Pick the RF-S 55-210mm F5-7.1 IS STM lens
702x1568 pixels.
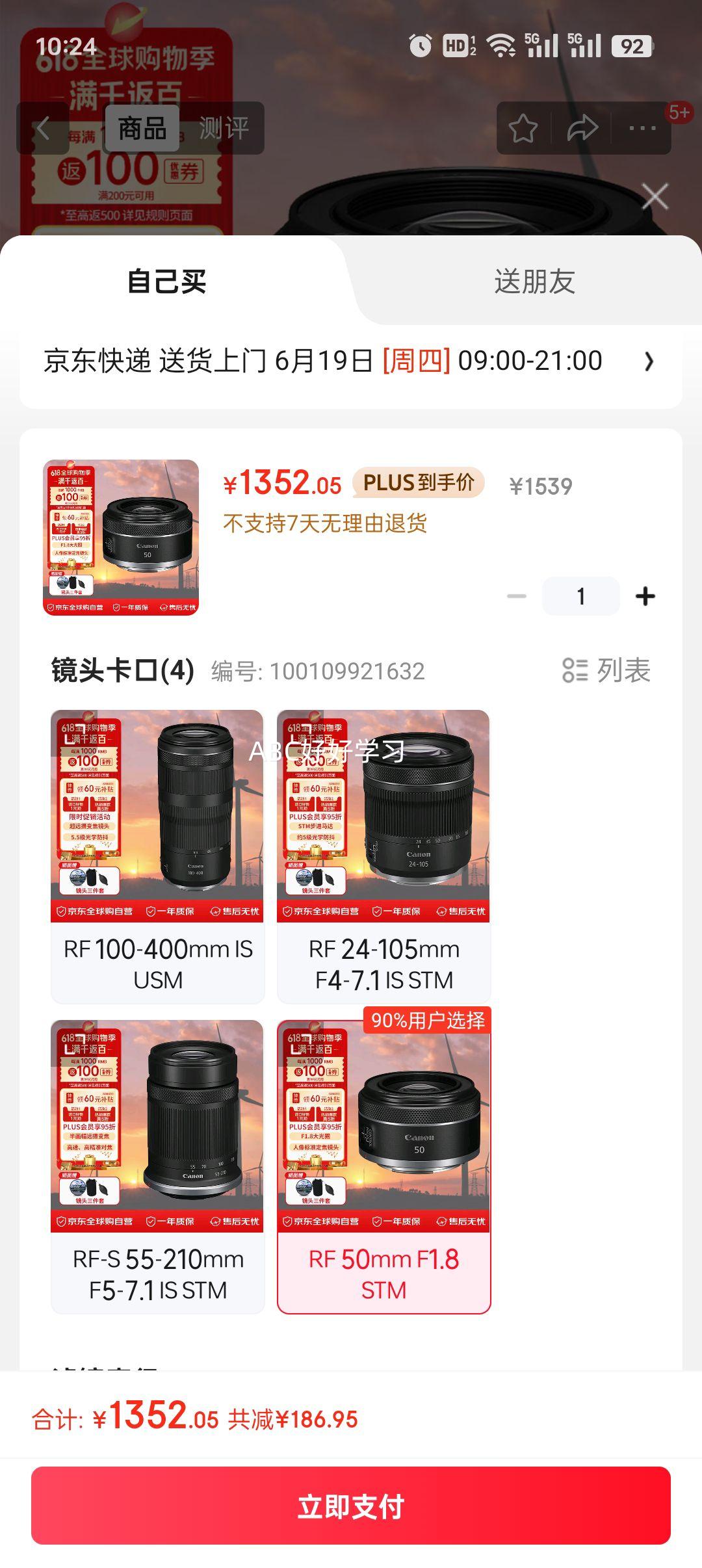click(x=157, y=1166)
